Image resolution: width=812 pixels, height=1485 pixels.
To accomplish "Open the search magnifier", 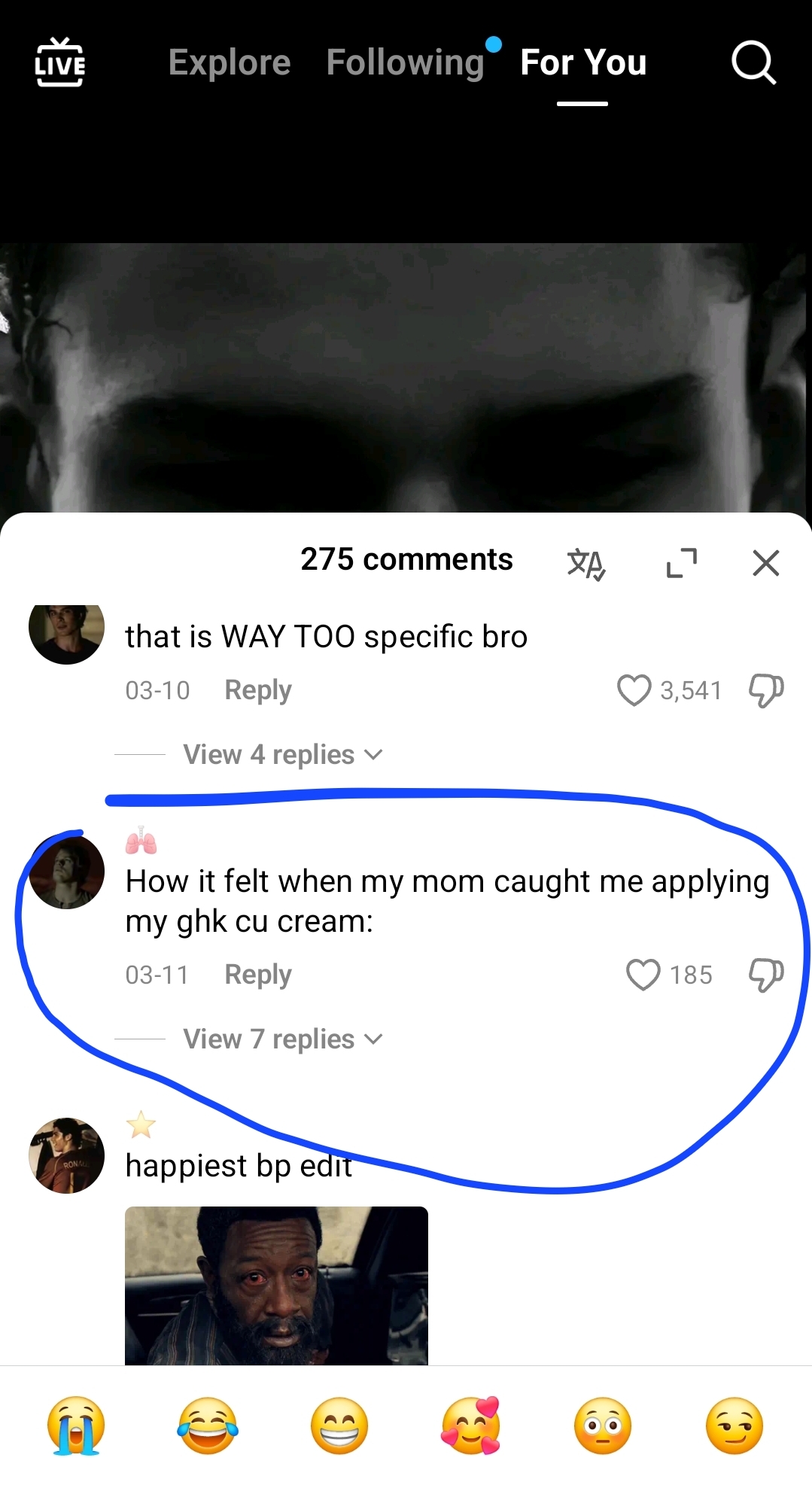I will (753, 62).
